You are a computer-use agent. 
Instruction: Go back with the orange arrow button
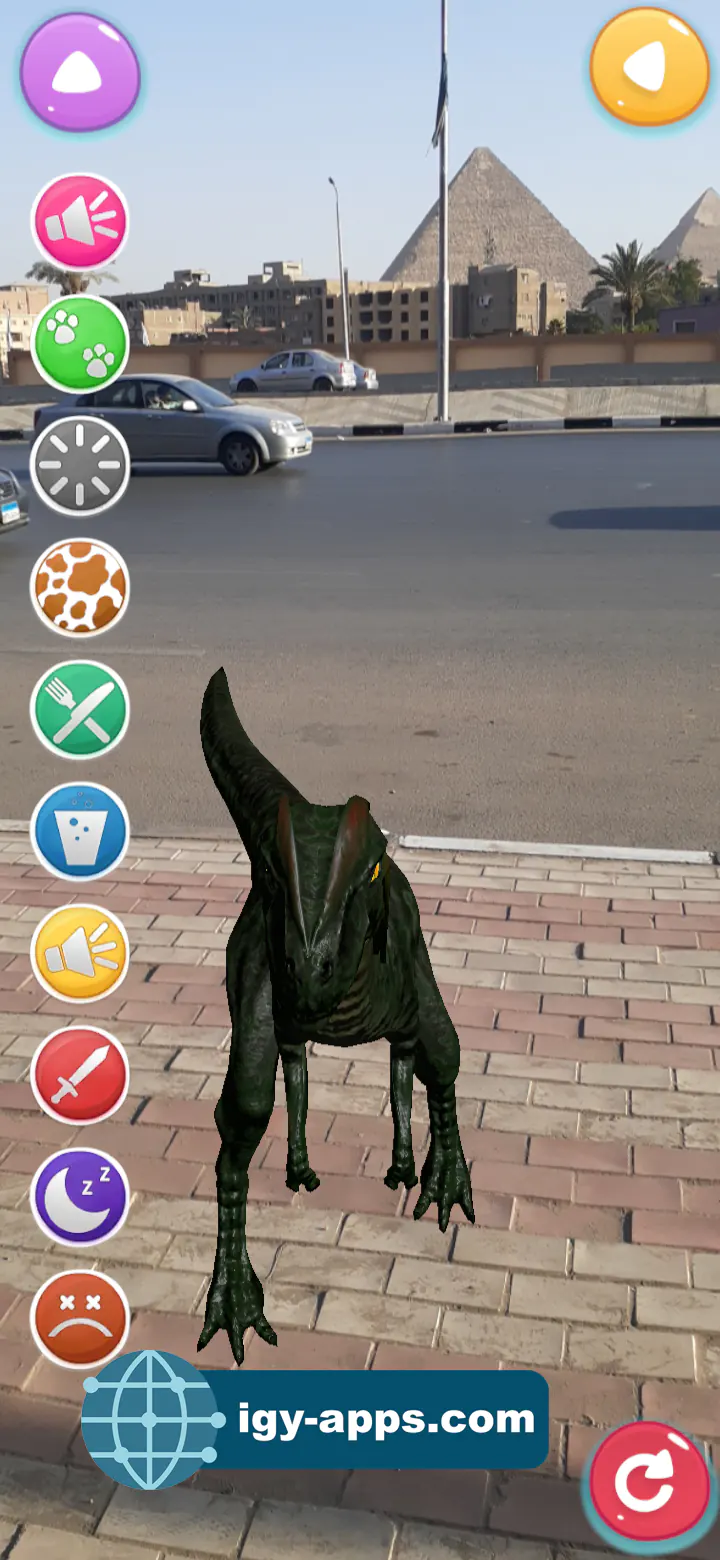pos(649,67)
